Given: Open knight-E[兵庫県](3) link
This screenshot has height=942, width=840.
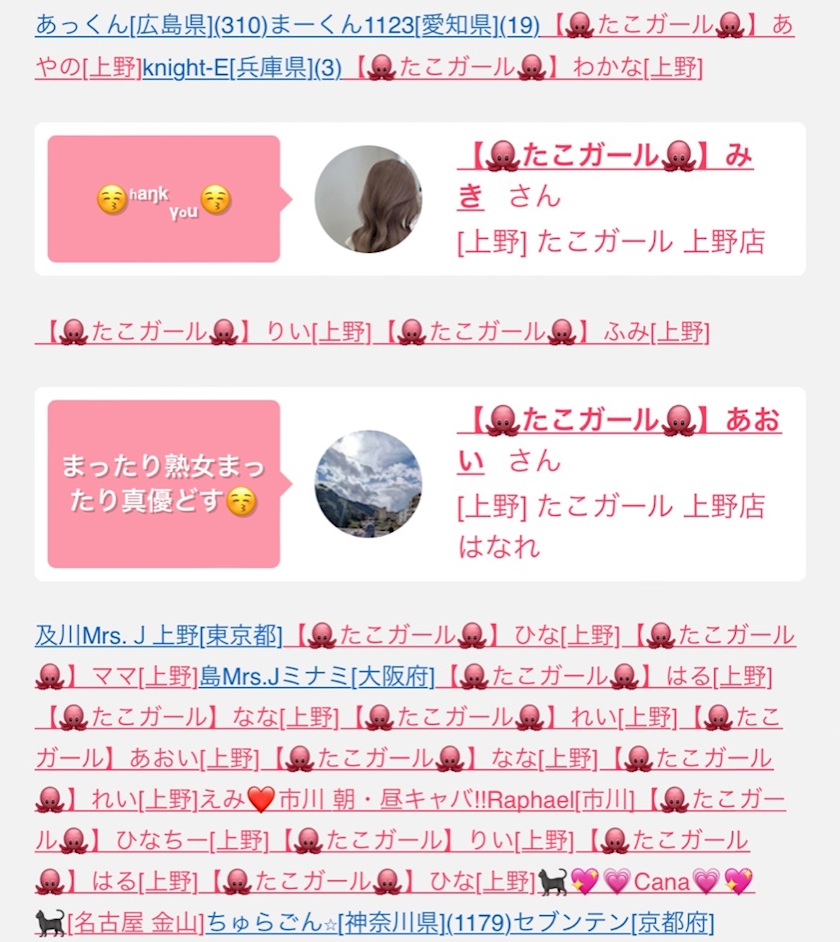Looking at the screenshot, I should 242,67.
